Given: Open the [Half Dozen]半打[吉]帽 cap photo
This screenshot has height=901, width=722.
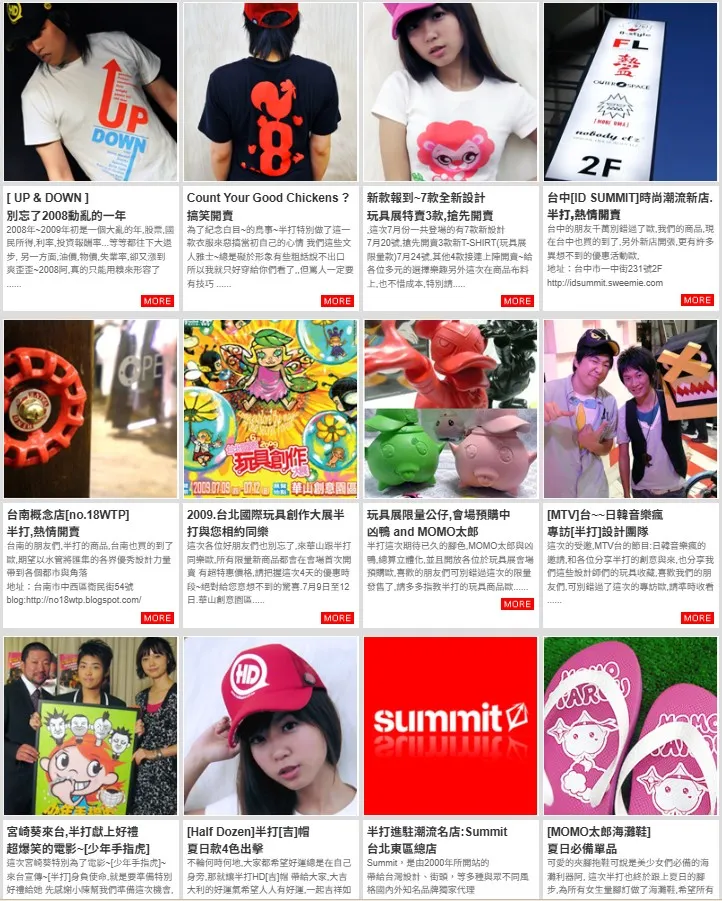Looking at the screenshot, I should tap(271, 726).
